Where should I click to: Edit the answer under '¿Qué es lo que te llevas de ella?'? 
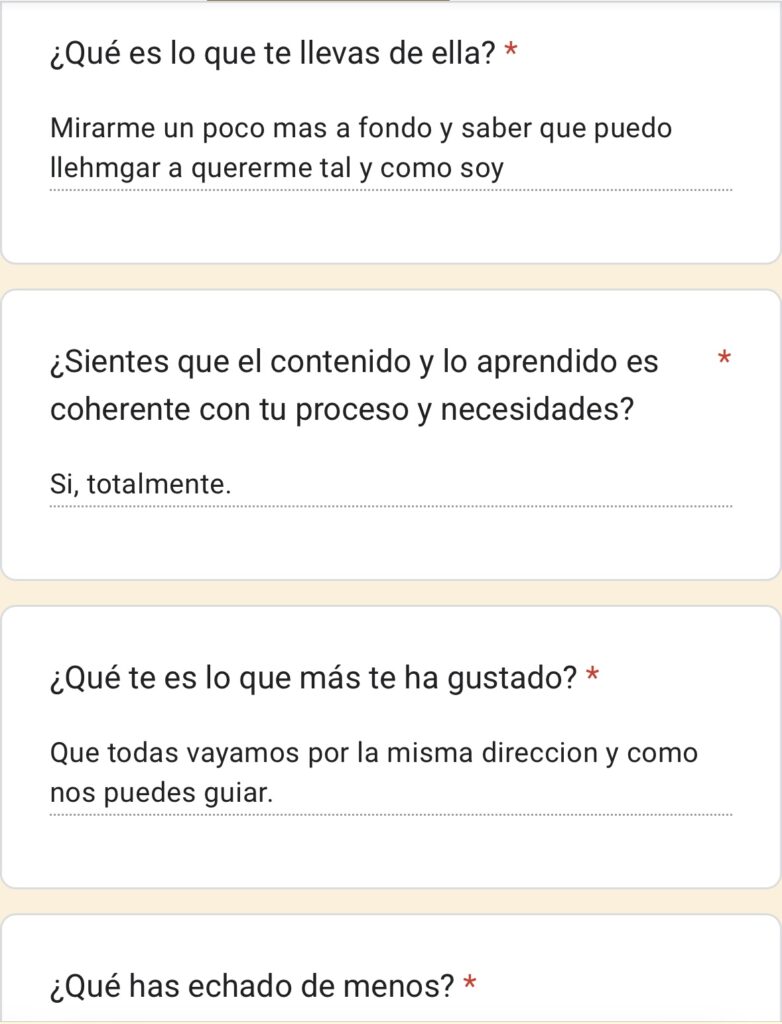click(391, 150)
